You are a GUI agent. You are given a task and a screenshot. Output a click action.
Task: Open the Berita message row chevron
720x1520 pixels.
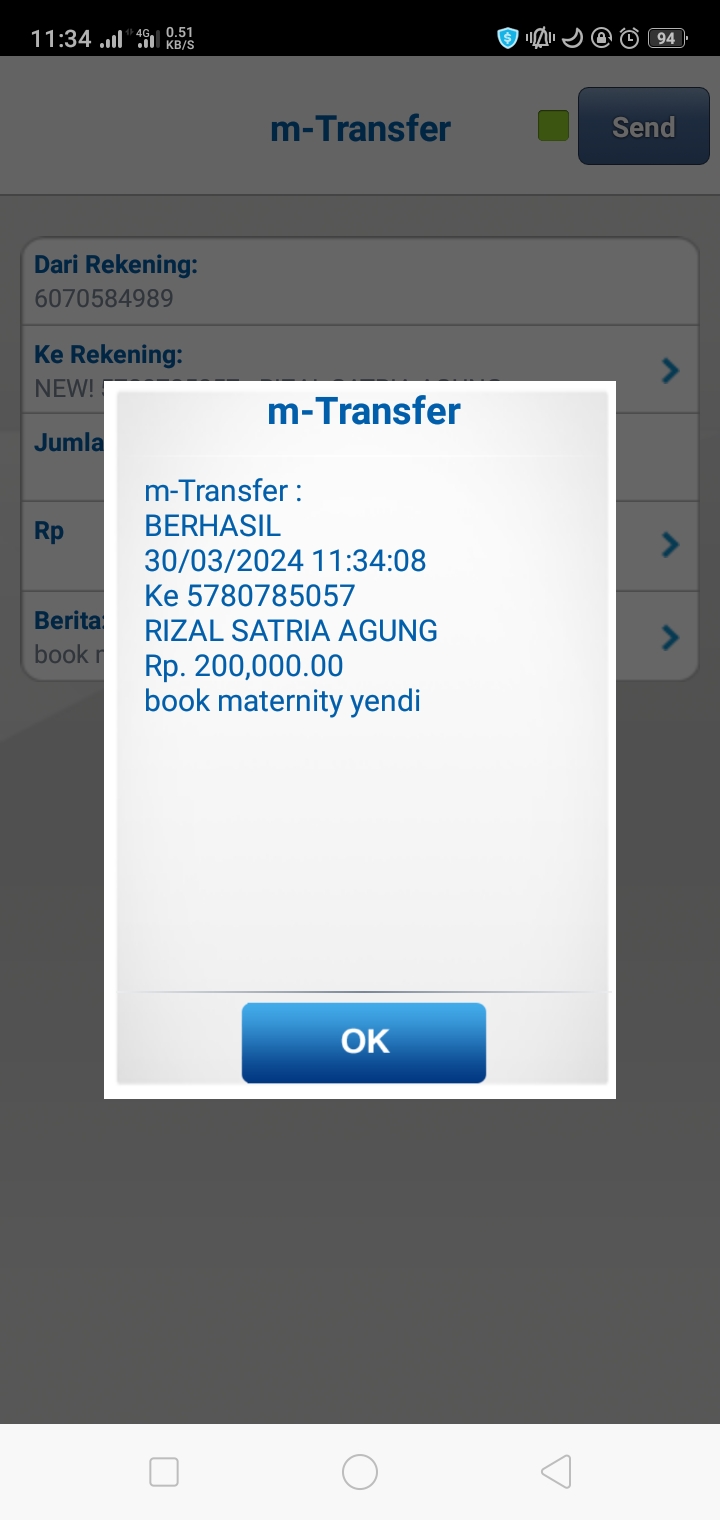tap(671, 637)
